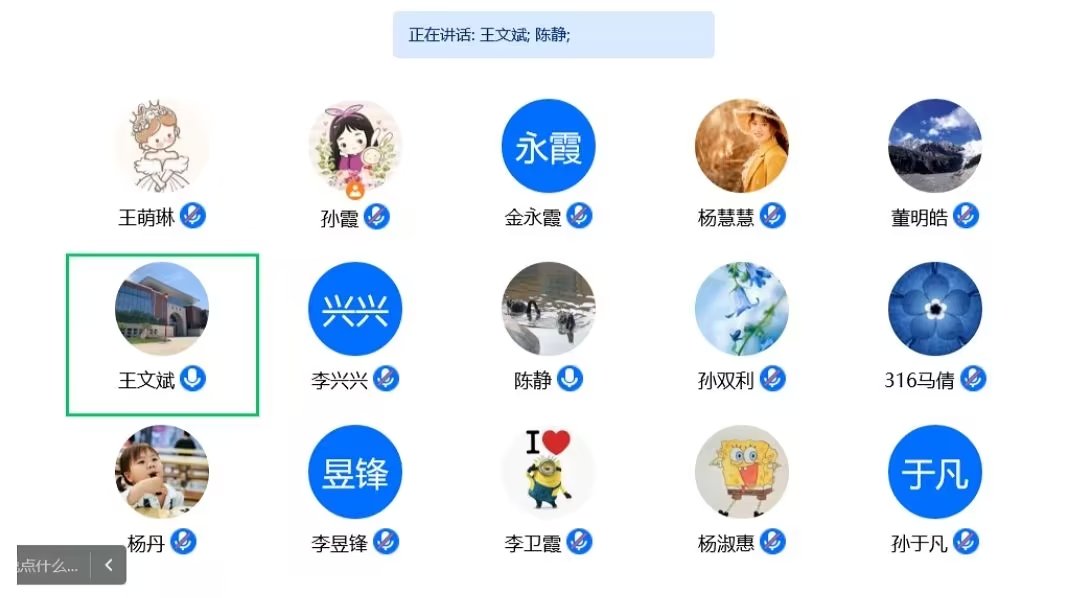
Task: Open 杨淑惠's participant tile
Action: 741,472
